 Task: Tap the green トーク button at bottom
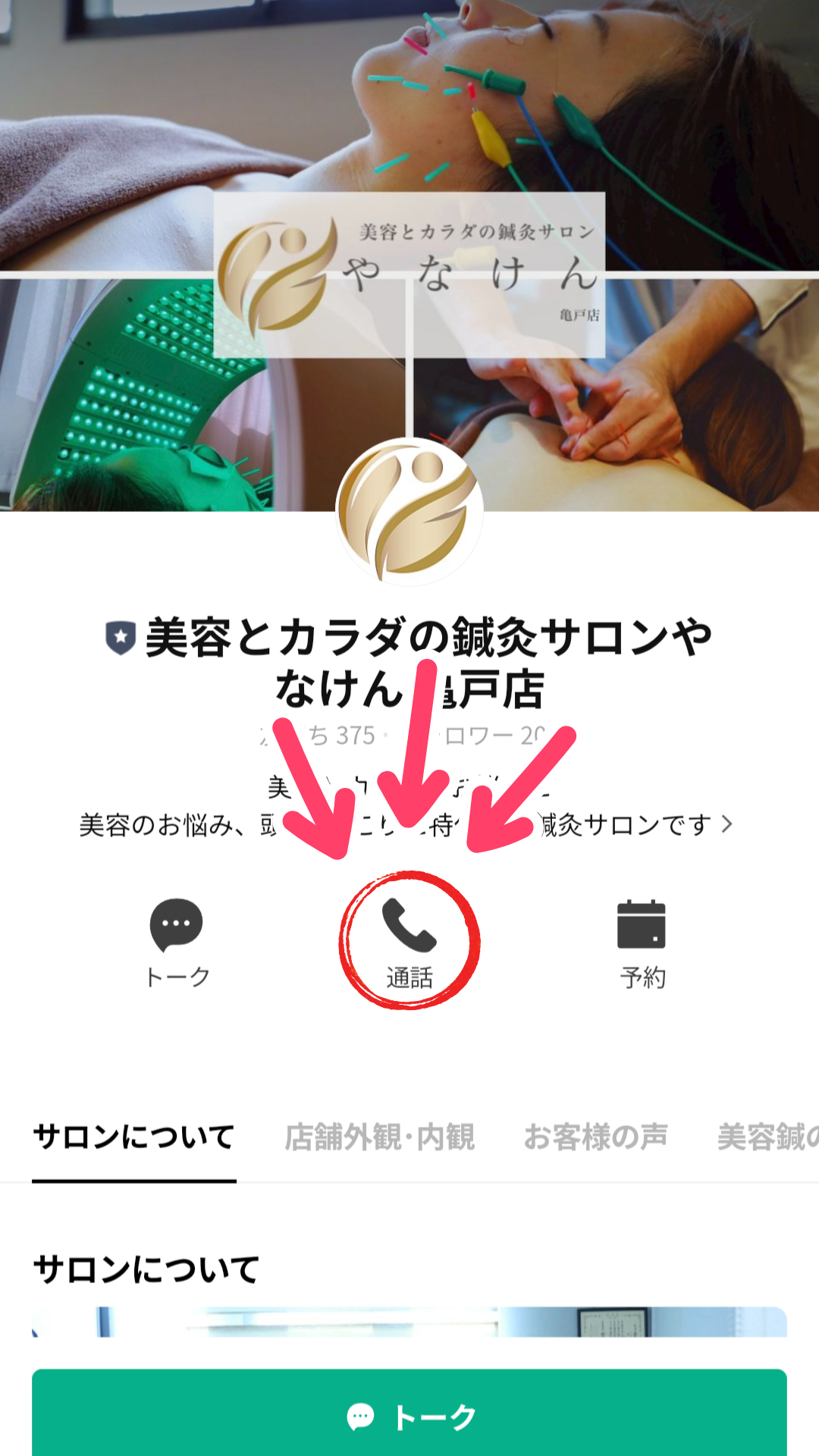[x=409, y=1416]
